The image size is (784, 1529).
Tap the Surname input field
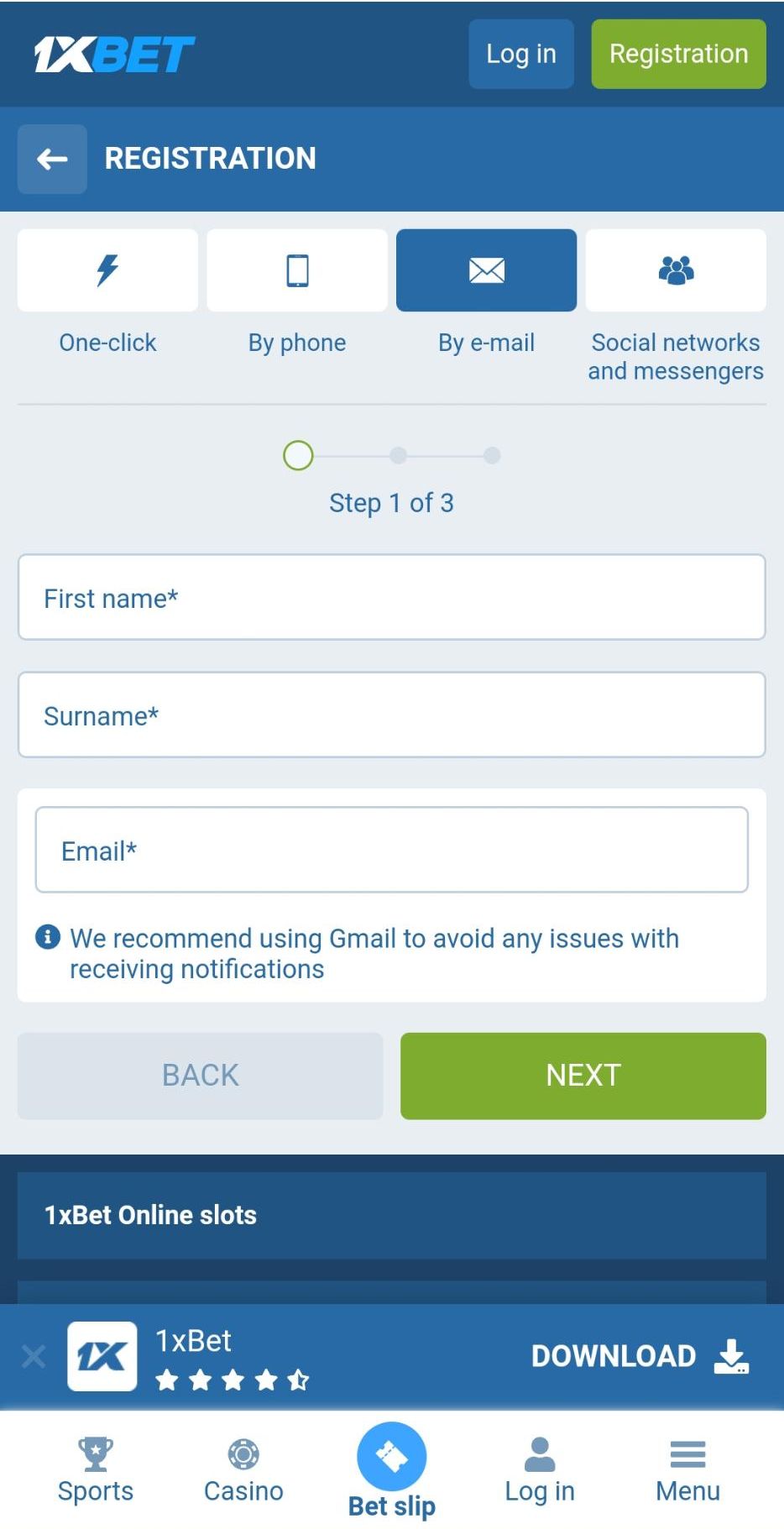[x=392, y=715]
